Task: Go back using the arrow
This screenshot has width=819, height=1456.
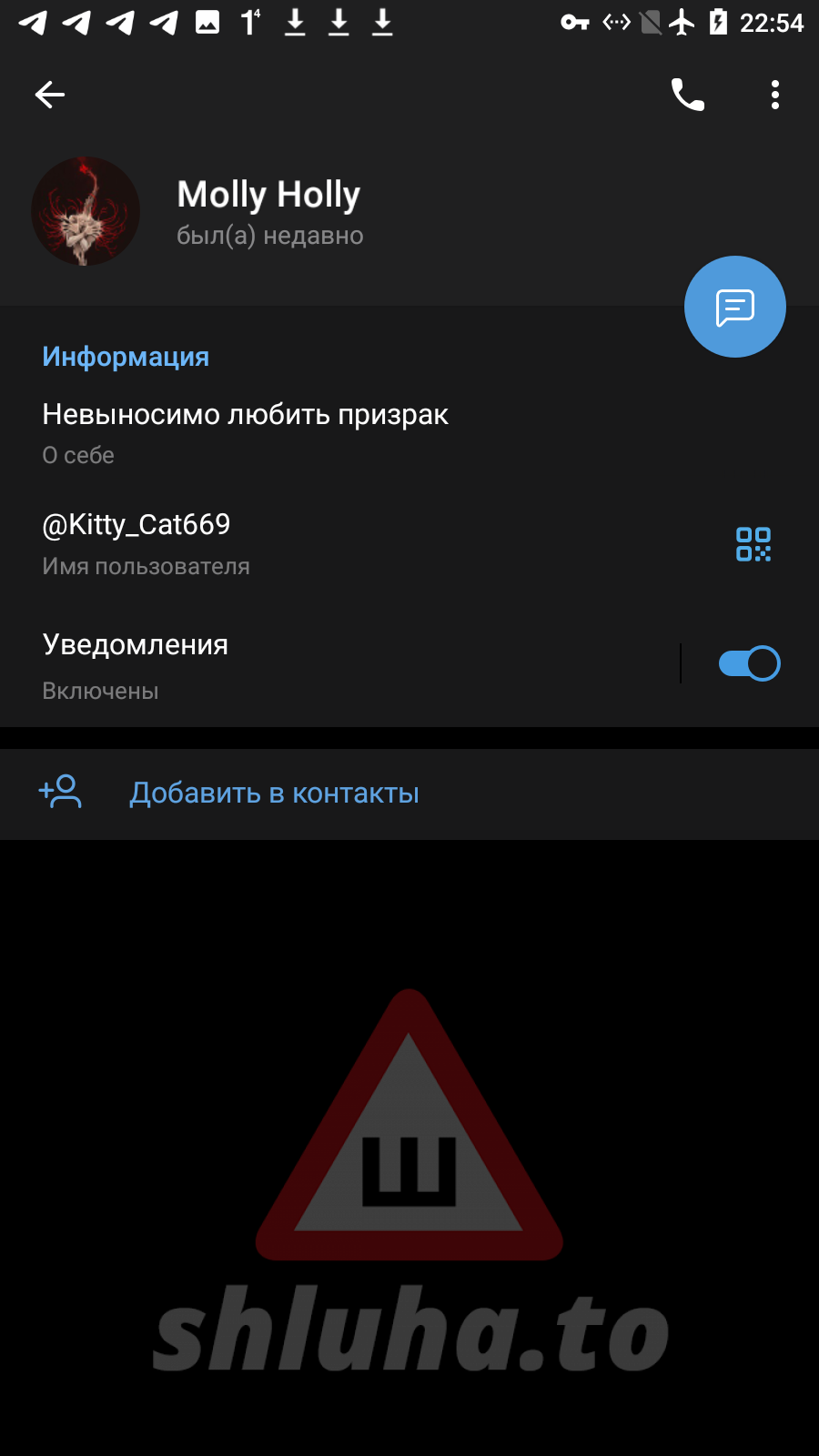Action: (x=50, y=95)
